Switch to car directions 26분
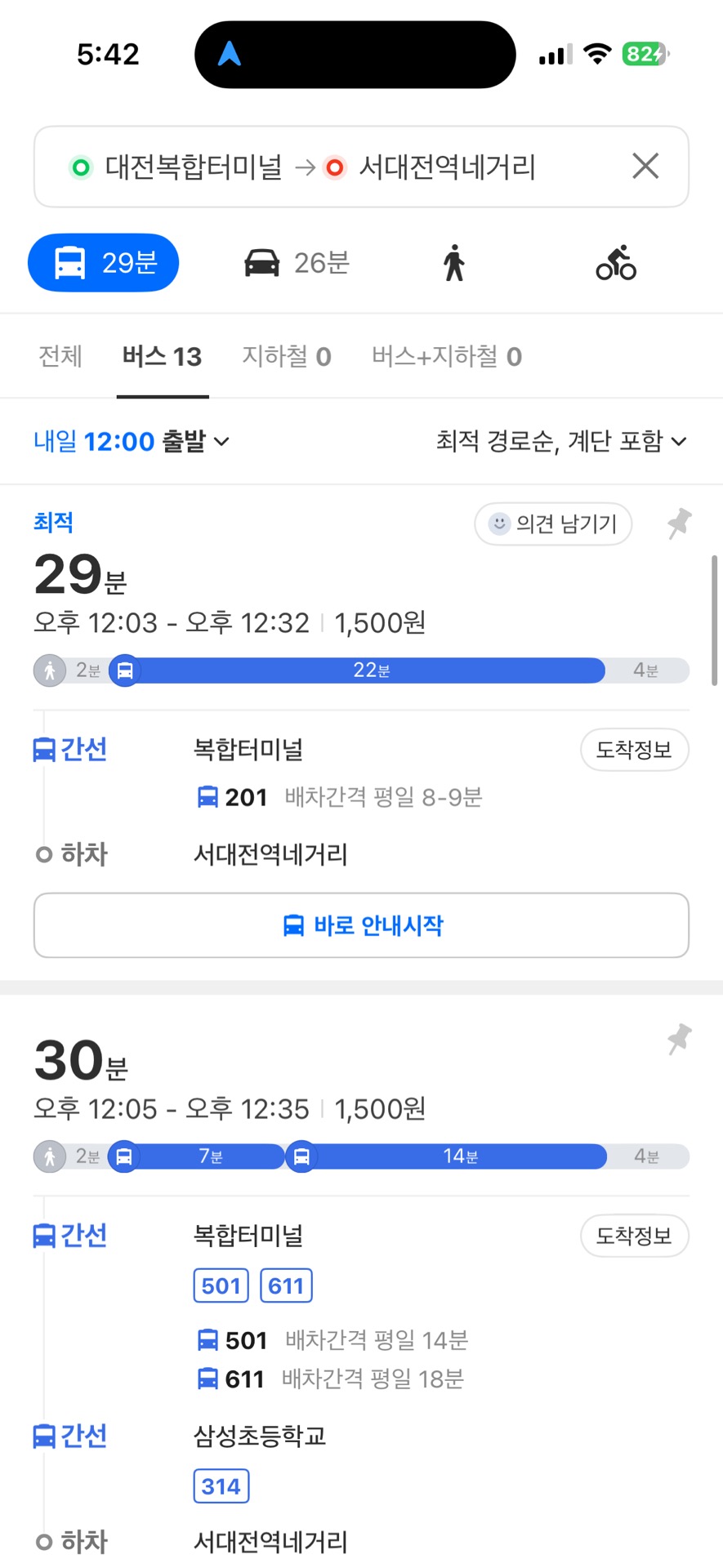 pyautogui.click(x=297, y=263)
